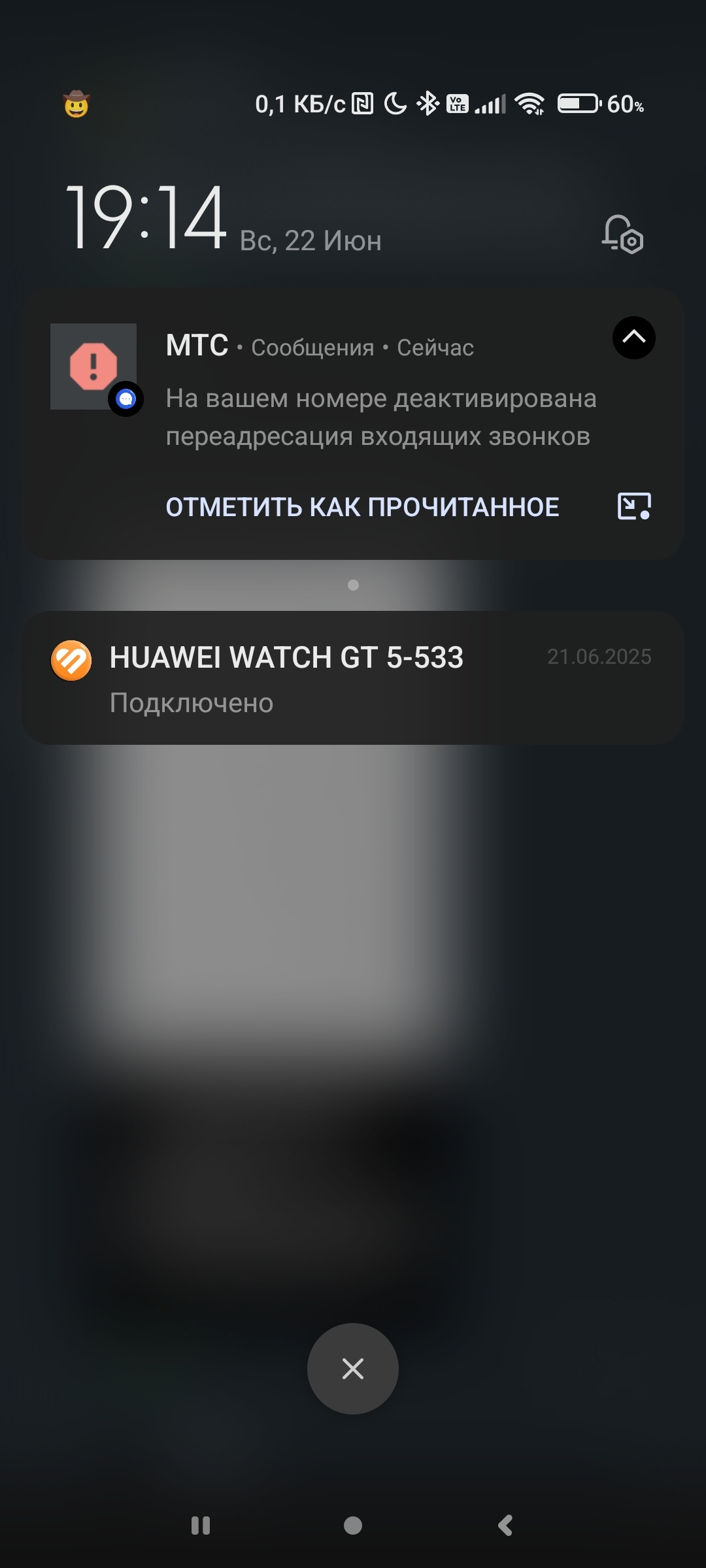The image size is (706, 1568).
Task: Open МТС message in floating window
Action: pos(634,506)
